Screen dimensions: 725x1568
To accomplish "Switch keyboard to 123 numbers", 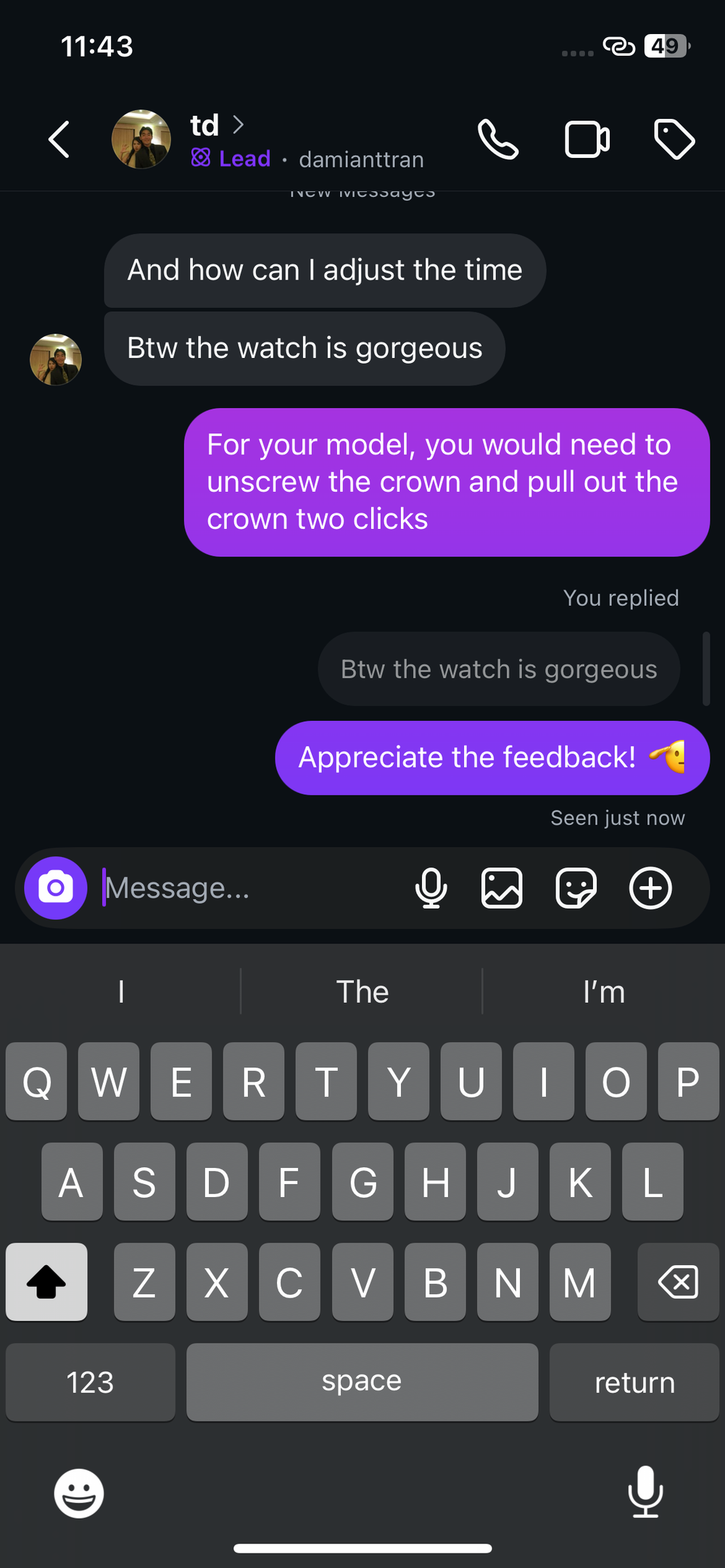I will pyautogui.click(x=90, y=1383).
